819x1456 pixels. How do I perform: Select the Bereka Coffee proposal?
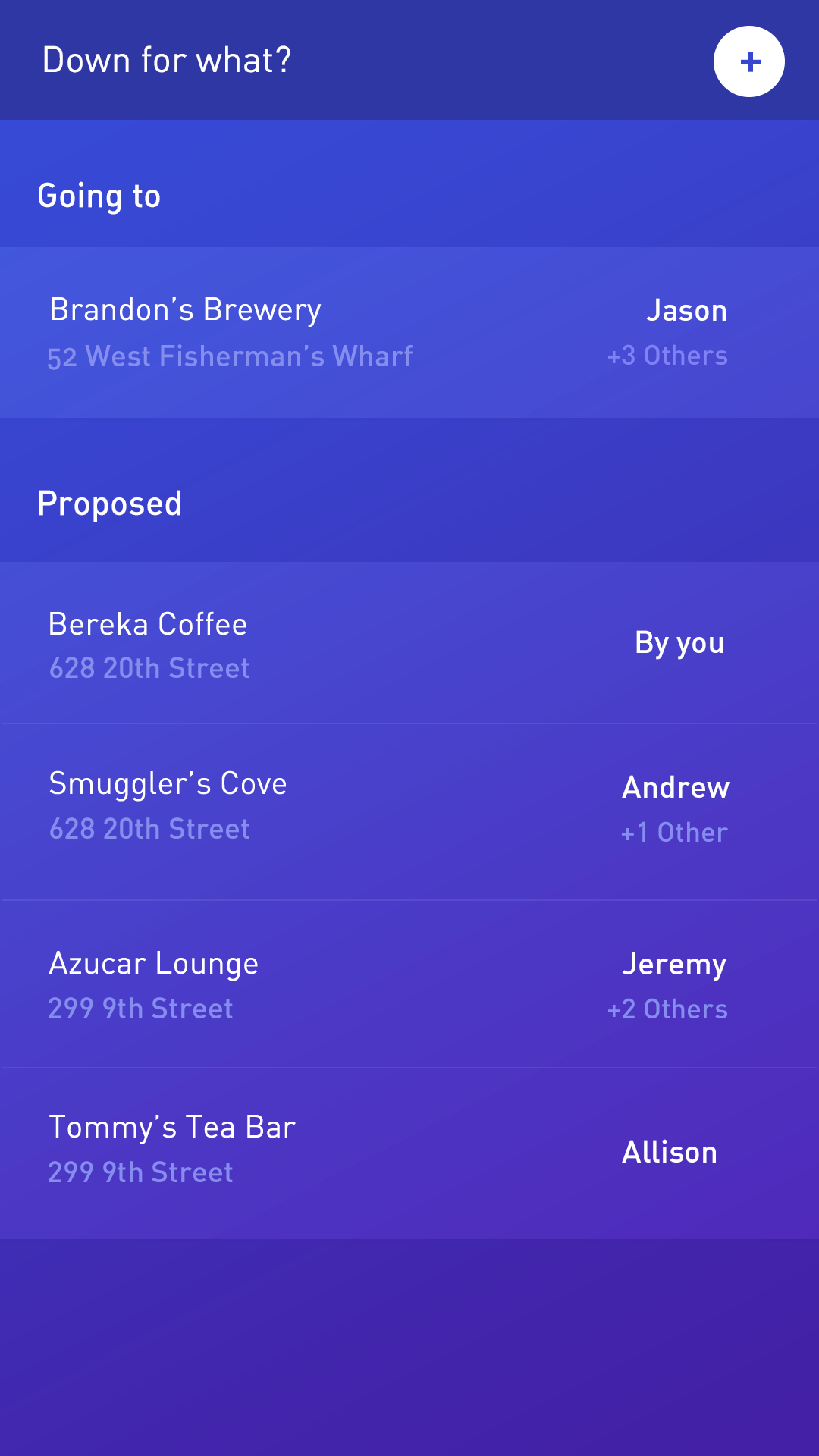pyautogui.click(x=409, y=643)
